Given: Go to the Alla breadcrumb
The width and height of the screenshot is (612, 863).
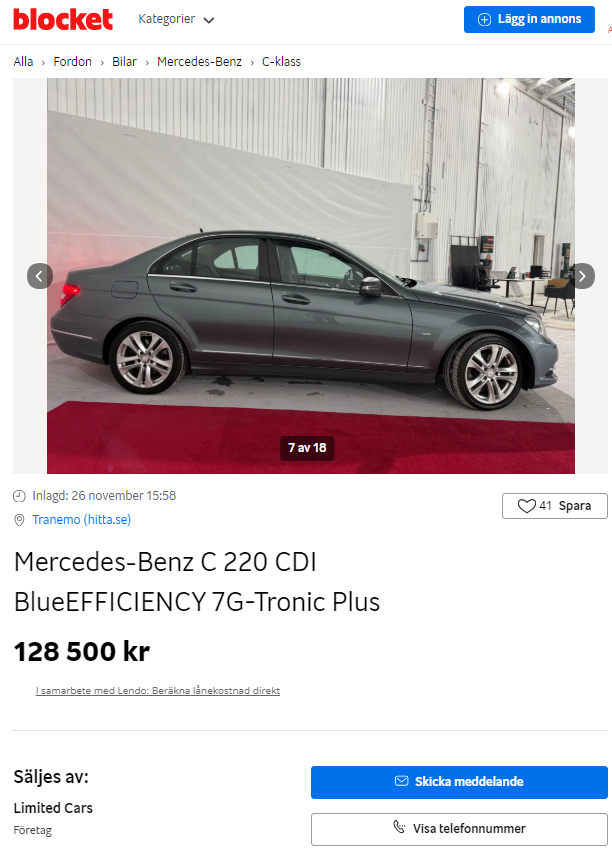Looking at the screenshot, I should [23, 62].
